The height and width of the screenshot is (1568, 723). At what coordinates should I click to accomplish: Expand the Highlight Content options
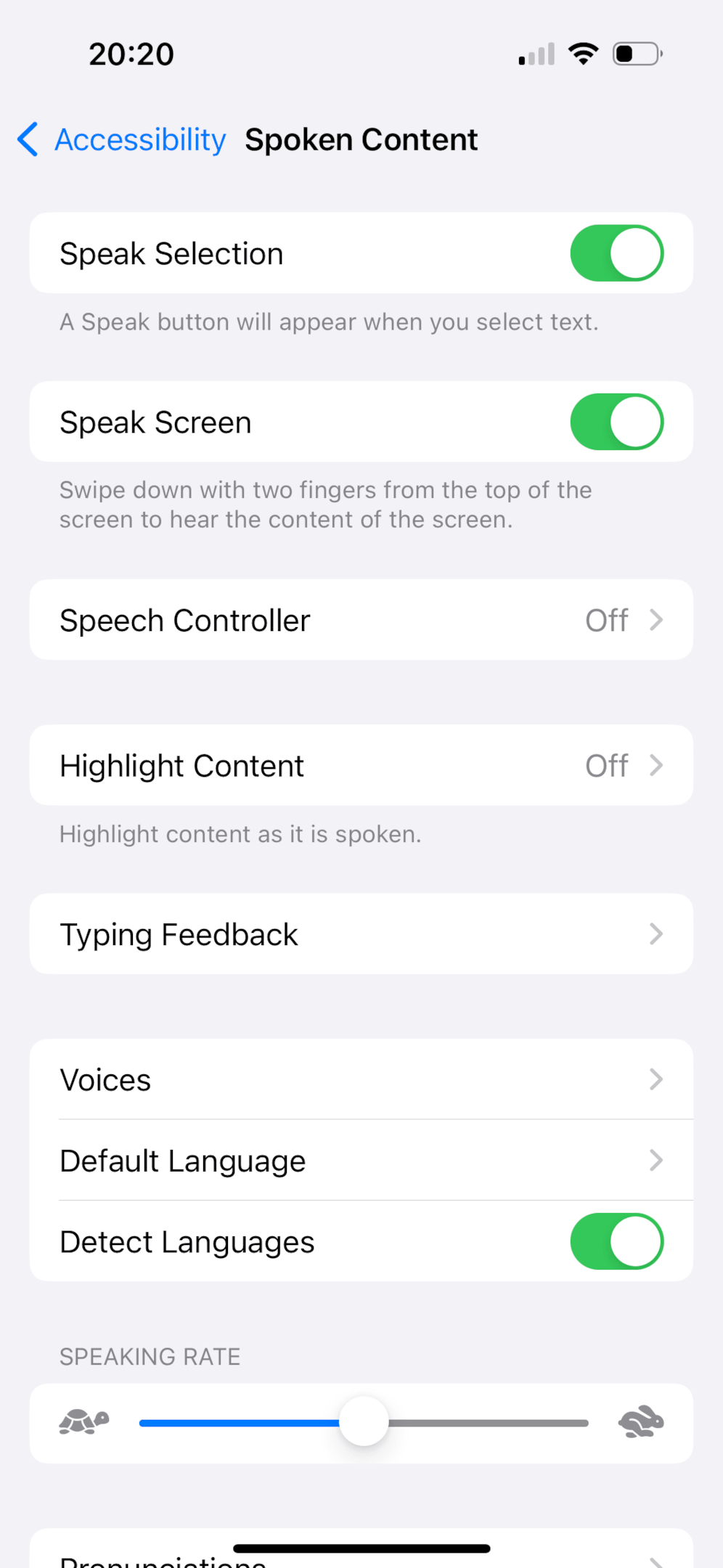361,764
